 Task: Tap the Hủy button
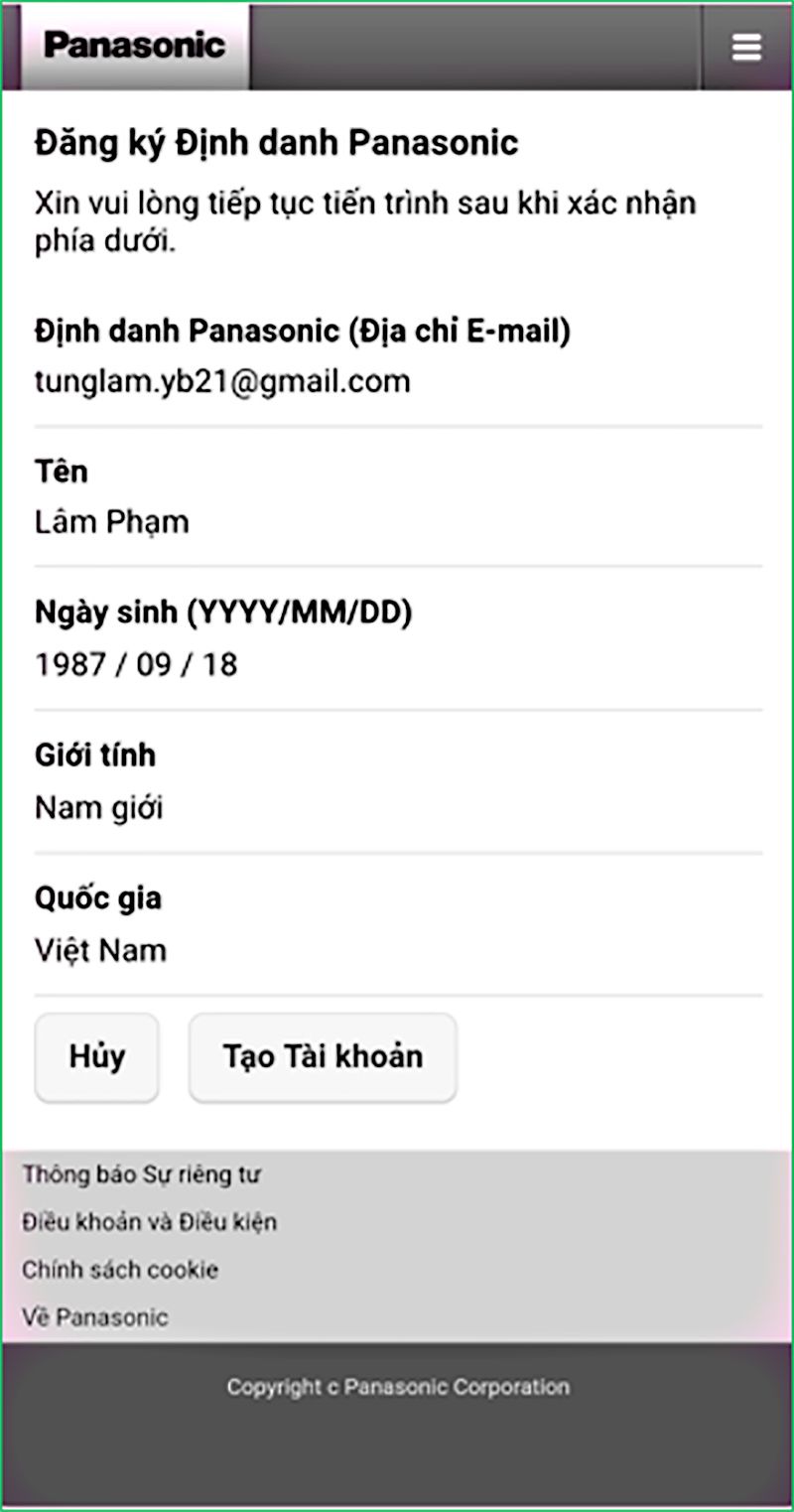pyautogui.click(x=97, y=1057)
